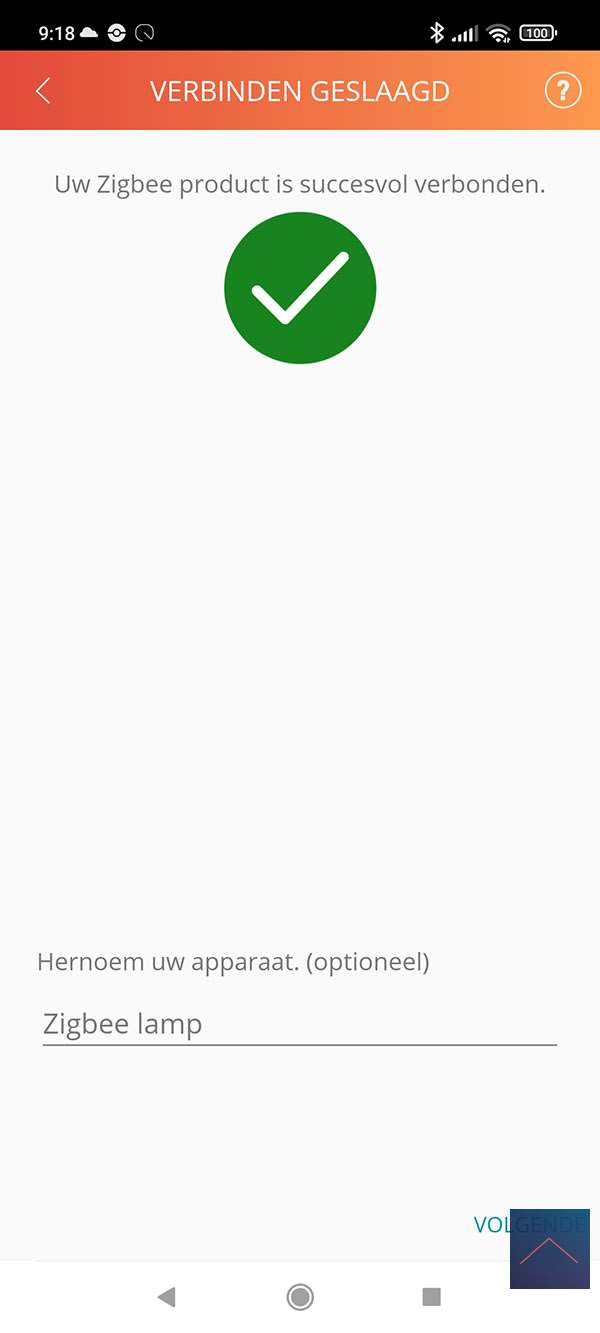
Task: Edit the Zigbee lamp device name field
Action: click(x=298, y=1024)
